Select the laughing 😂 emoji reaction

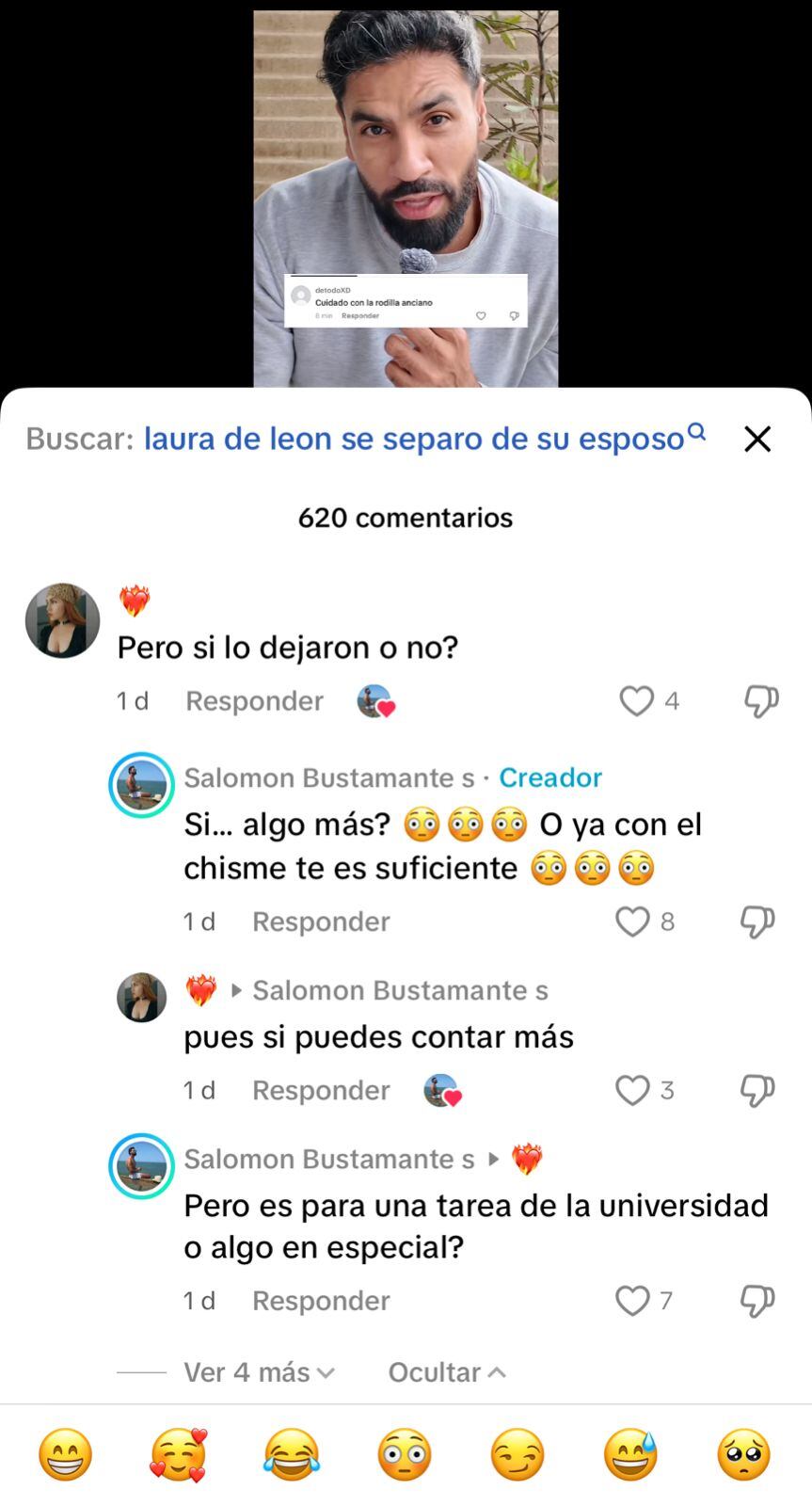pos(292,1454)
